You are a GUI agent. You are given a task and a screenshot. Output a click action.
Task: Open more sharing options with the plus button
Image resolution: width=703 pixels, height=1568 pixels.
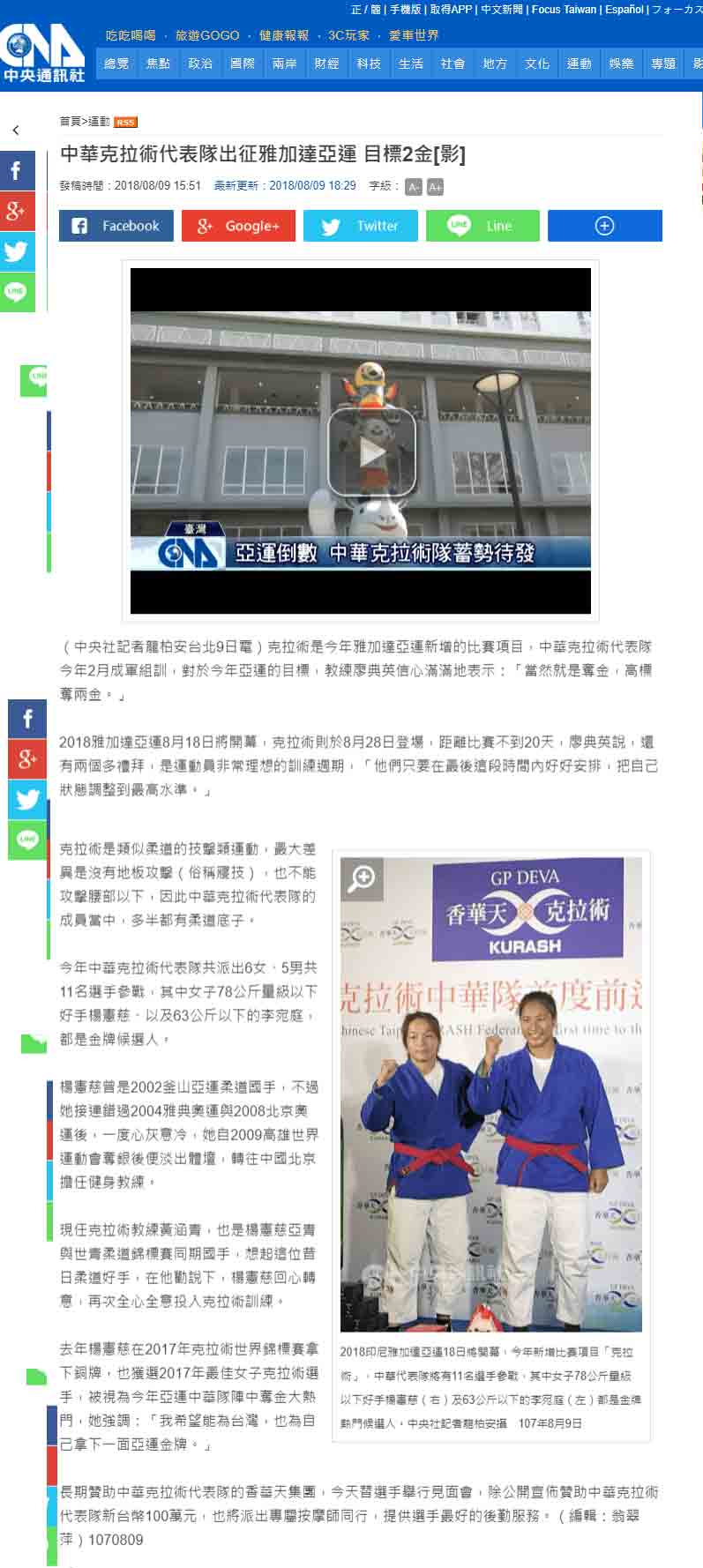(x=604, y=226)
